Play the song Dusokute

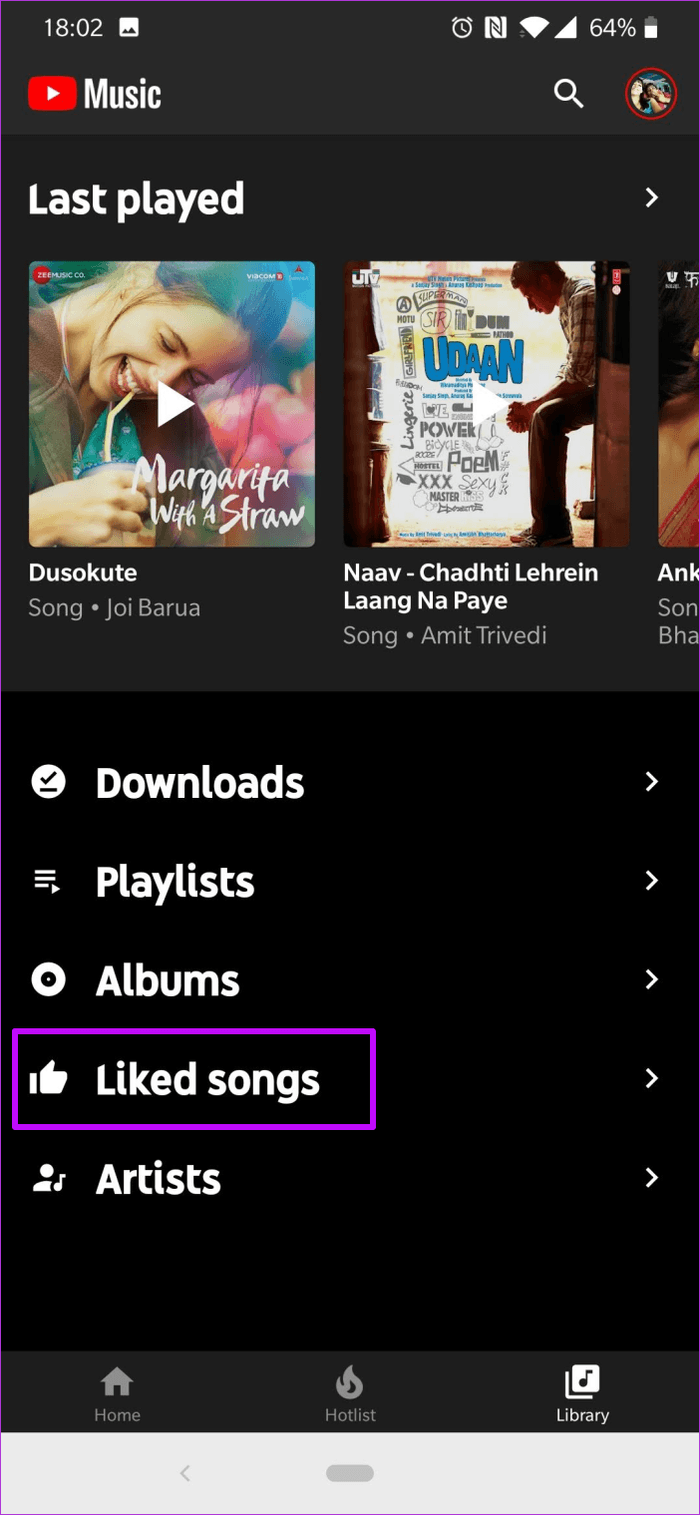172,404
